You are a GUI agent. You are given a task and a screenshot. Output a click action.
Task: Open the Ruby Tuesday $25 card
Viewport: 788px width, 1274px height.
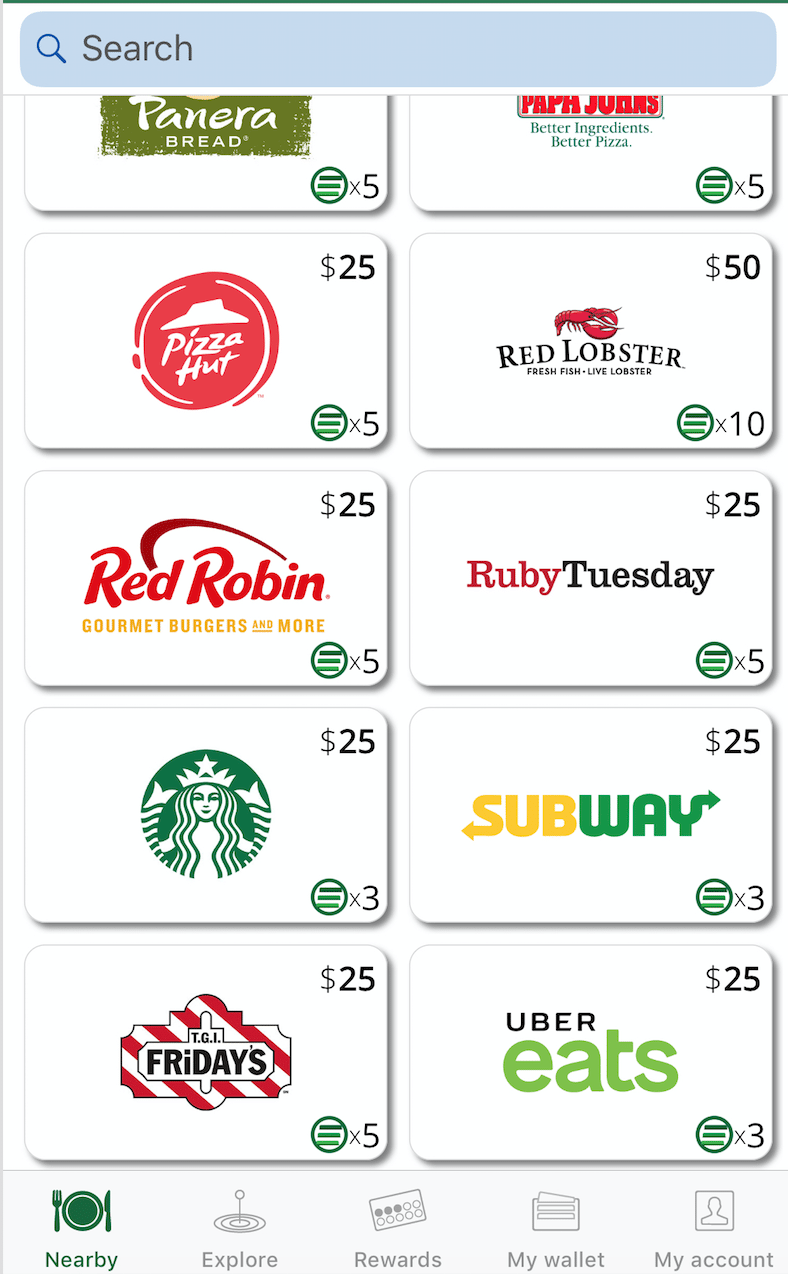pyautogui.click(x=591, y=578)
